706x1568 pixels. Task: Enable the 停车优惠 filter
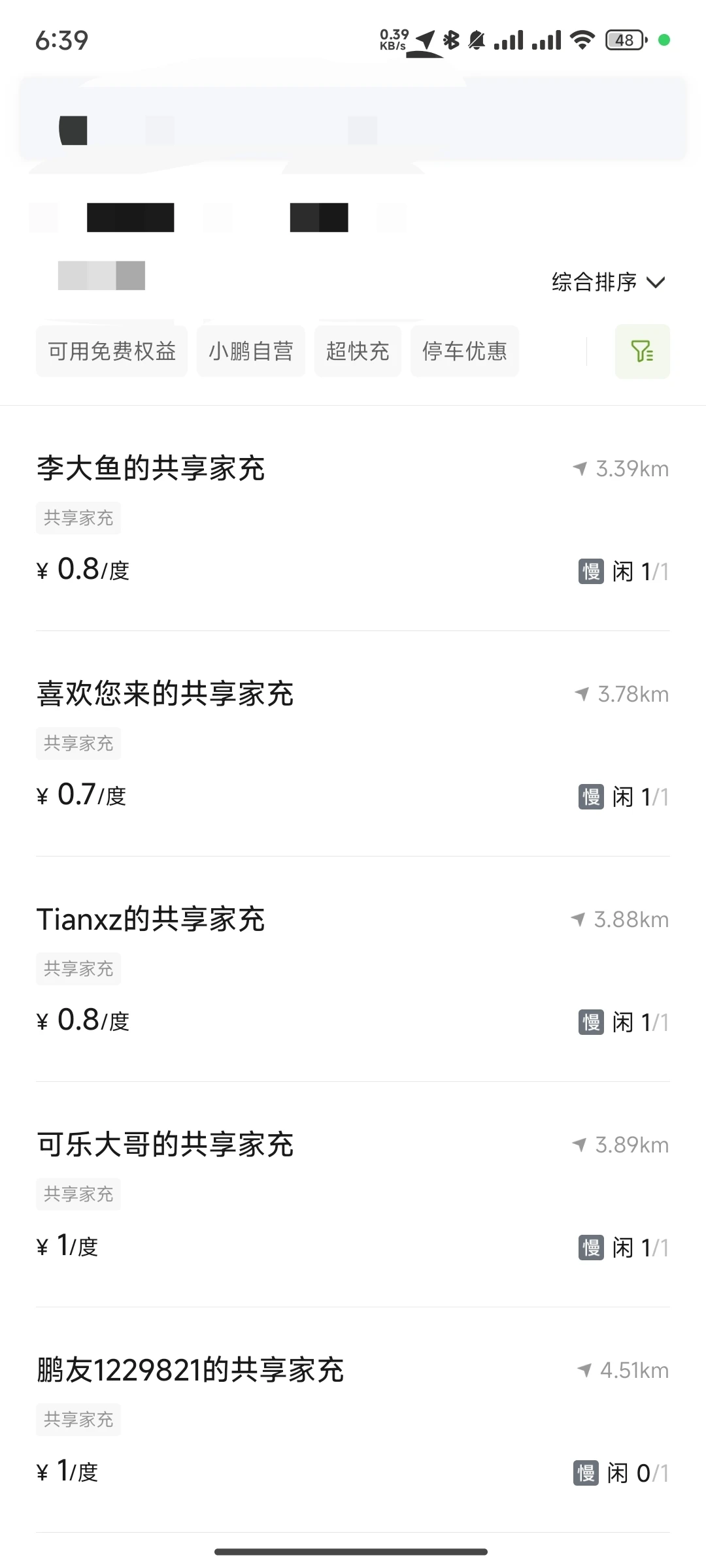click(465, 351)
